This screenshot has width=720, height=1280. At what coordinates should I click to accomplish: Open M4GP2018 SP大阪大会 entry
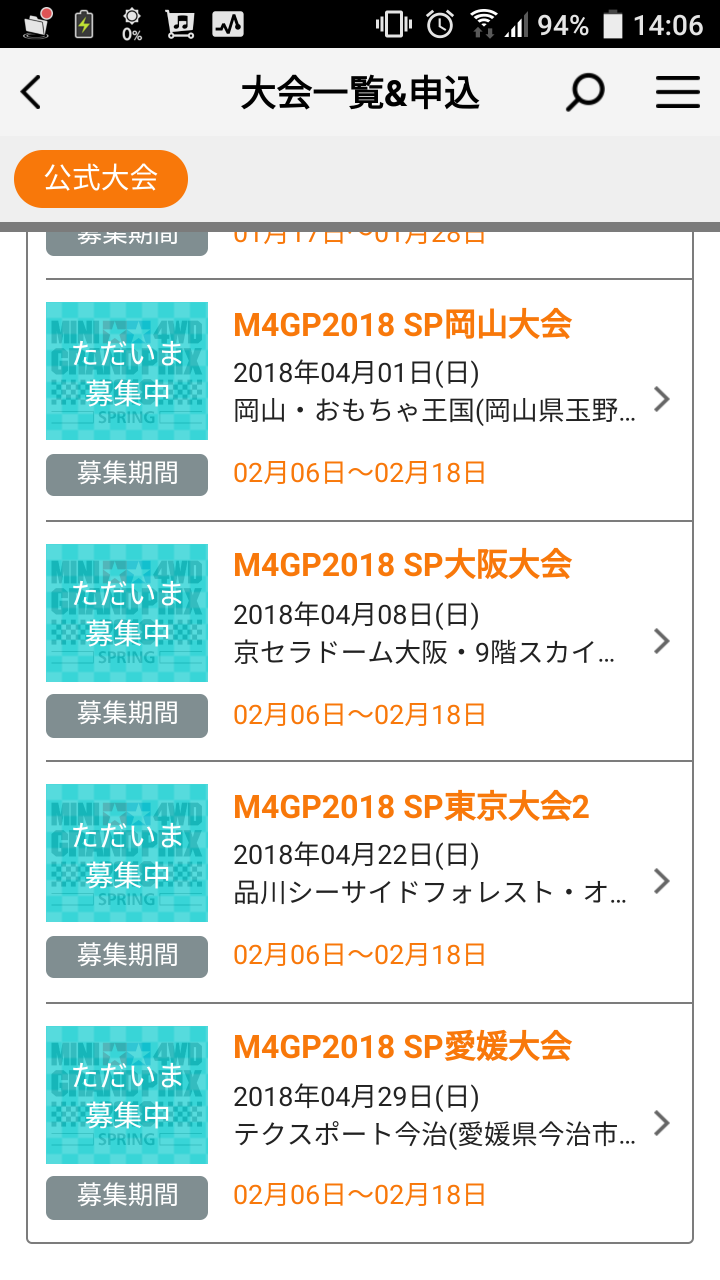[360, 641]
